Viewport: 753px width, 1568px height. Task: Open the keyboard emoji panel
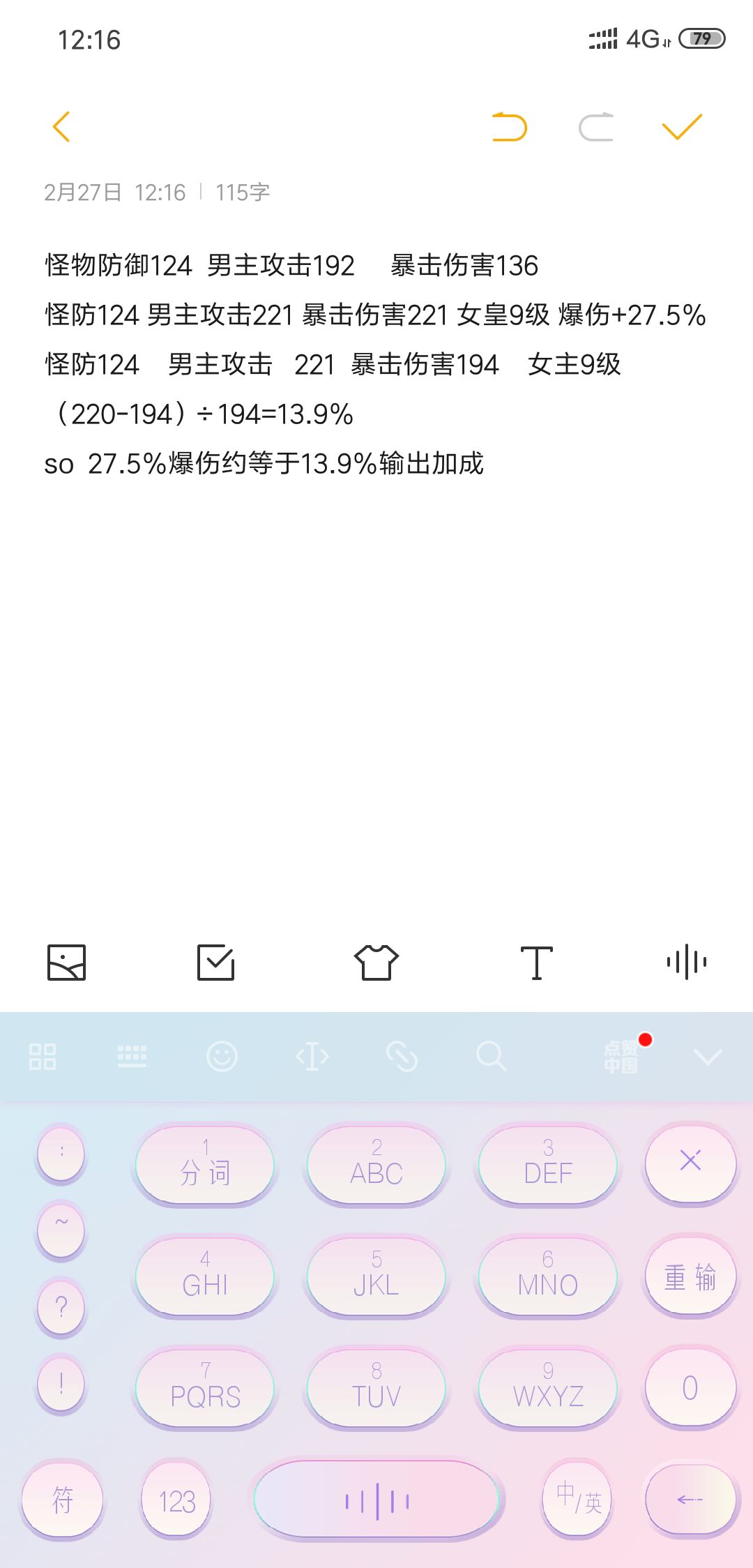[x=223, y=1057]
